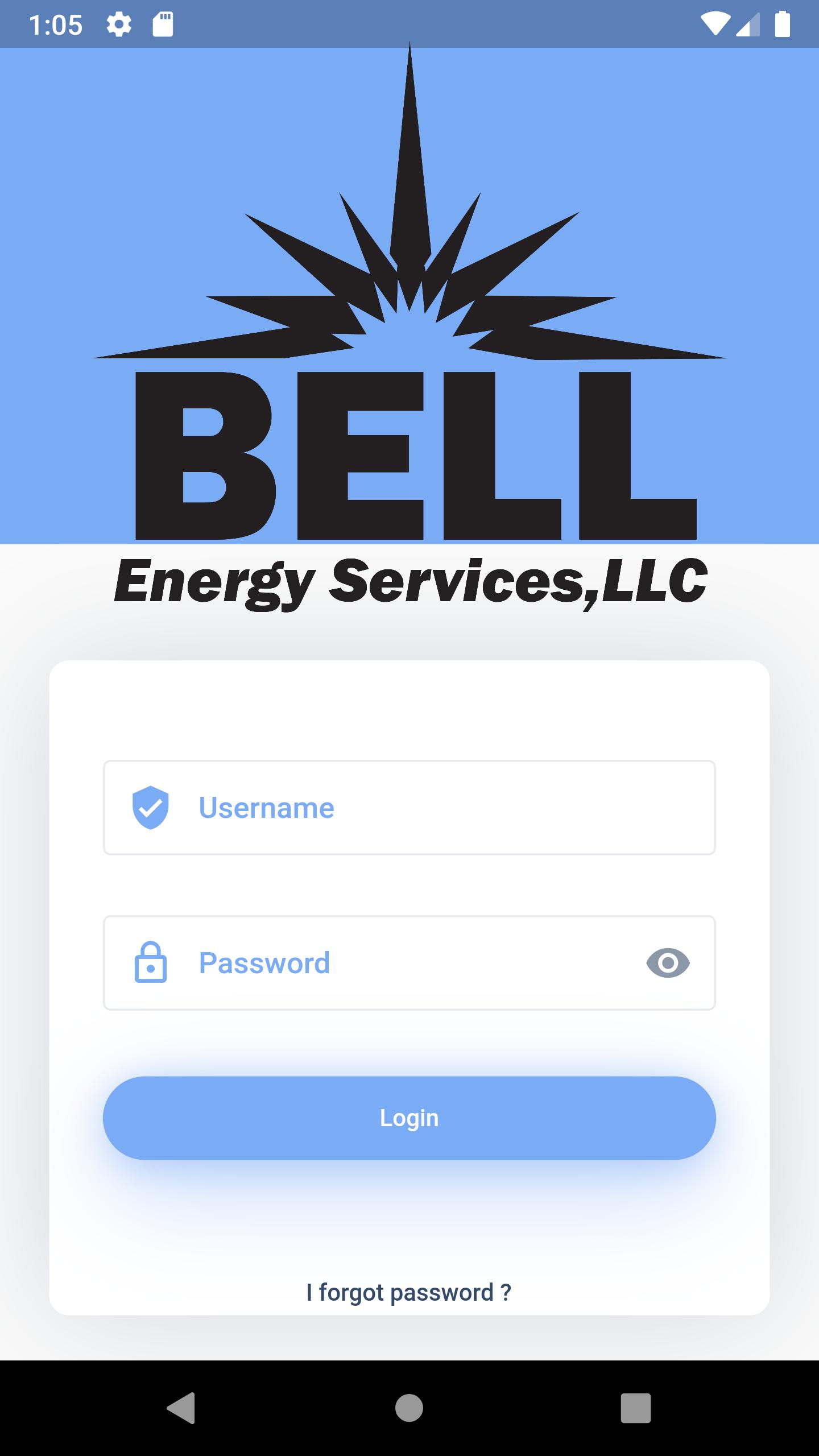Open the I forgot password link
Image resolution: width=819 pixels, height=1456 pixels.
[x=408, y=1293]
